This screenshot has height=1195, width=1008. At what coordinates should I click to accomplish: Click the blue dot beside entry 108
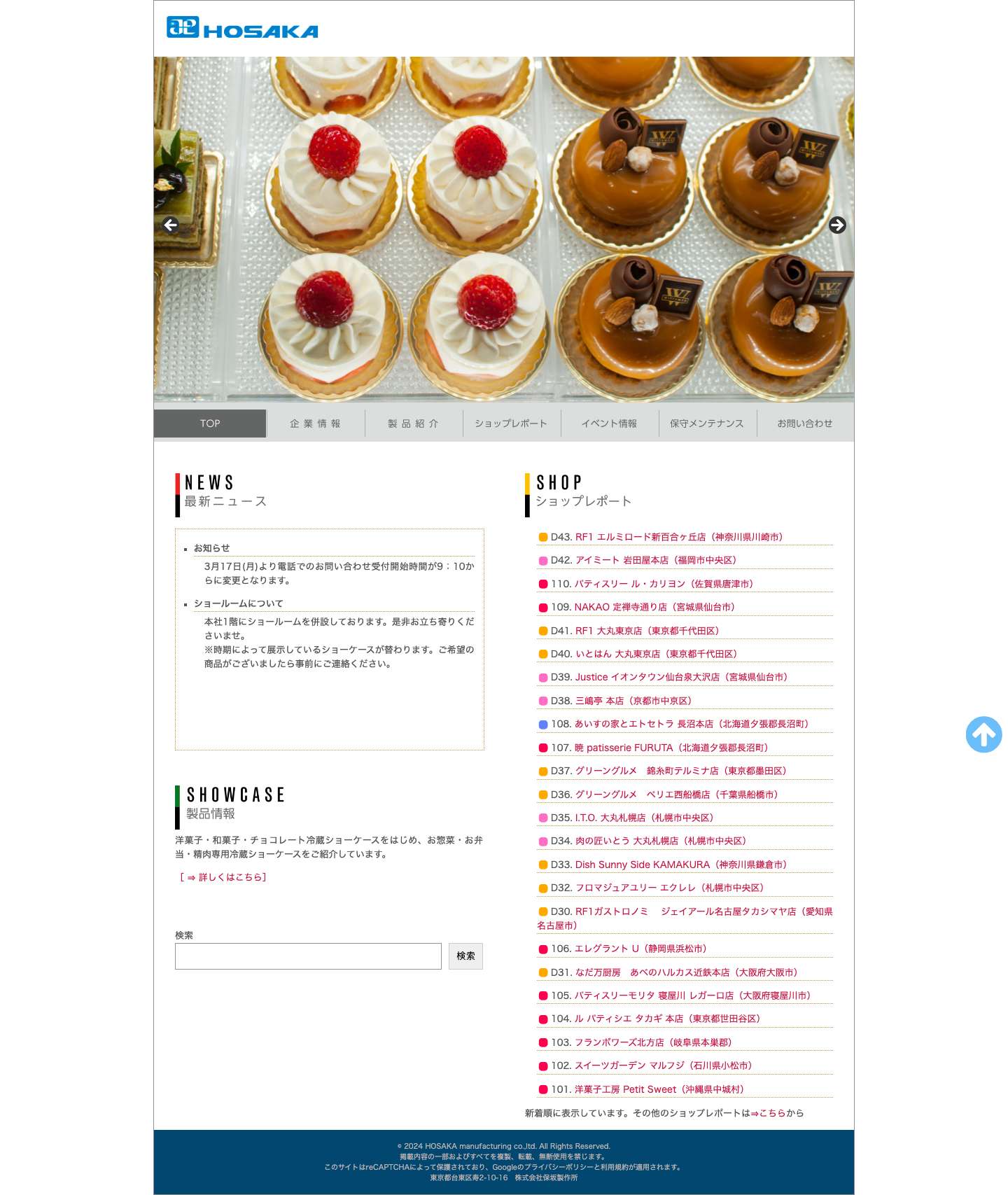[x=545, y=724]
